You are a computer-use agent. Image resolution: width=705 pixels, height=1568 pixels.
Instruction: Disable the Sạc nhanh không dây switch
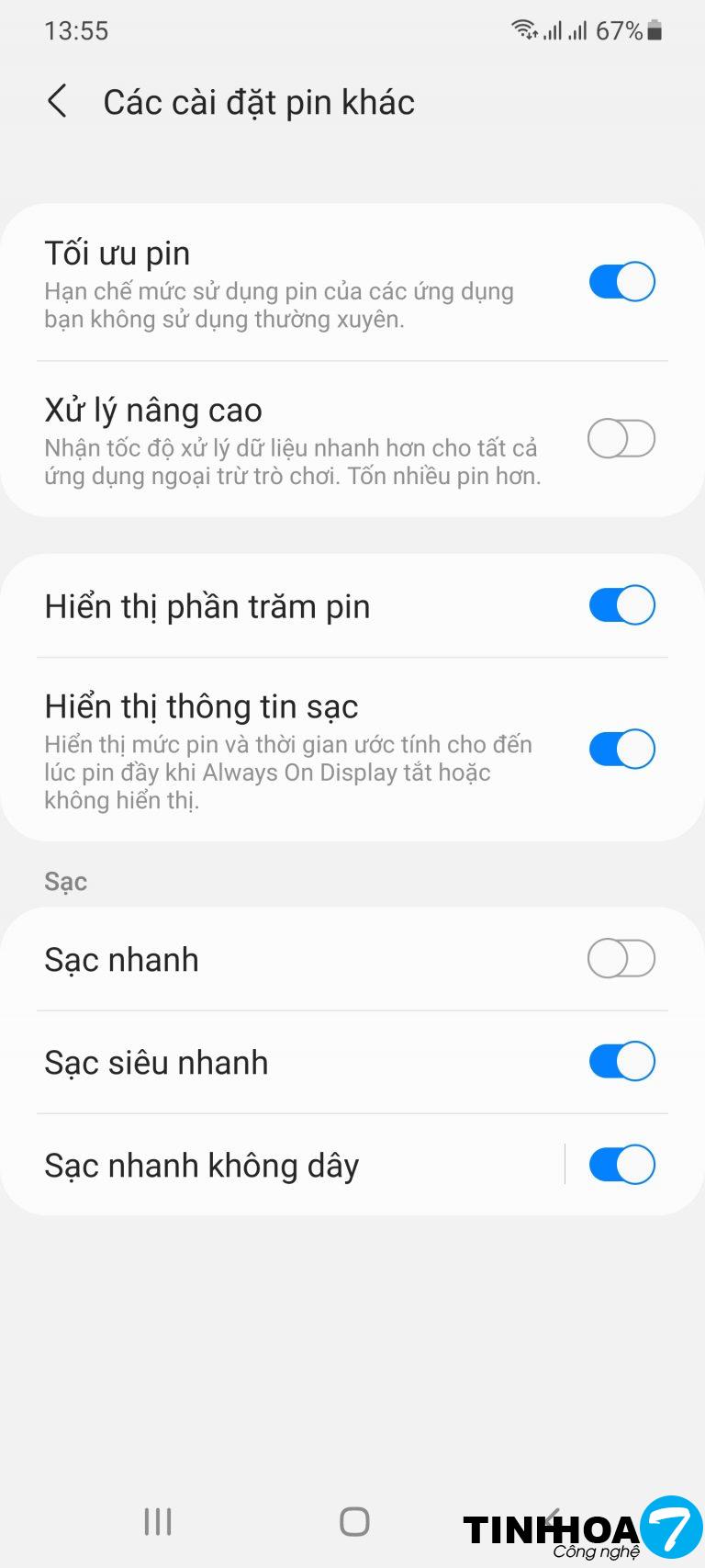(621, 1165)
